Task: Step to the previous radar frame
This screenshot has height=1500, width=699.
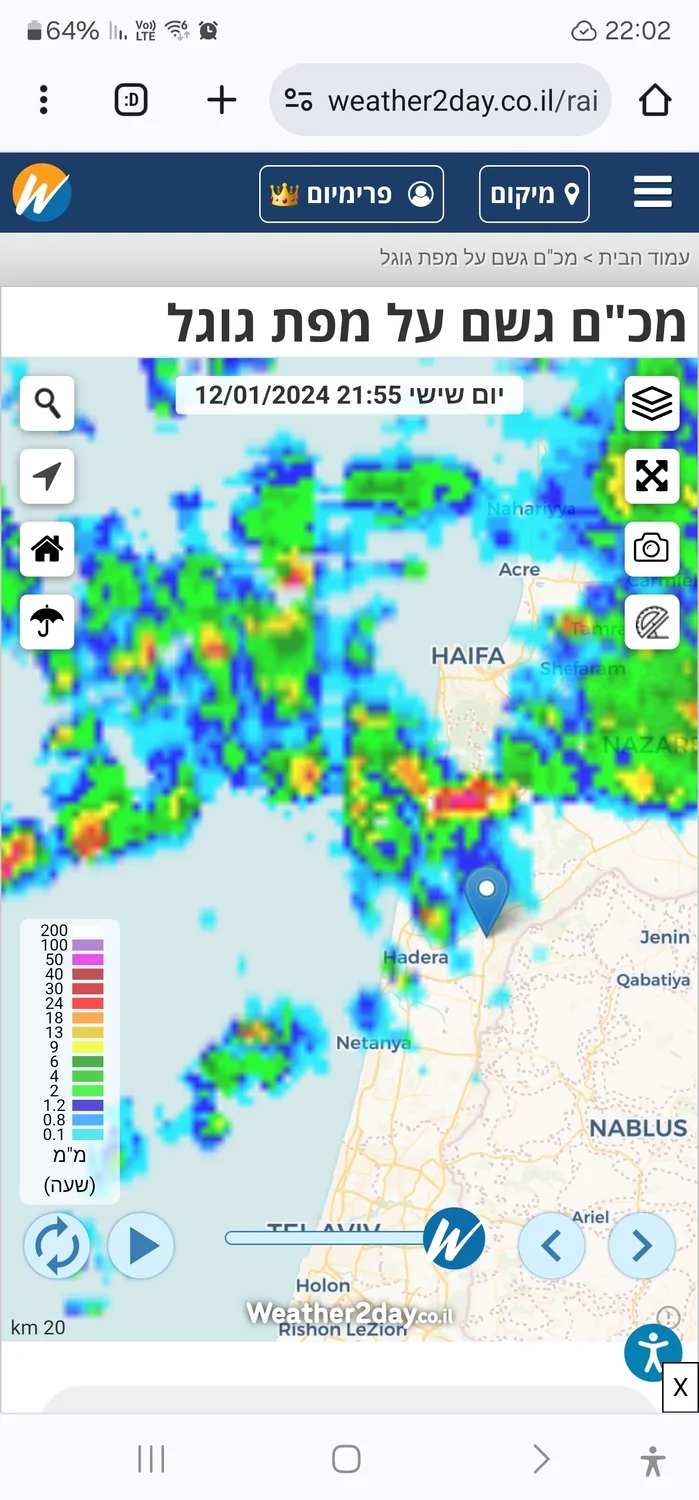Action: point(551,1246)
